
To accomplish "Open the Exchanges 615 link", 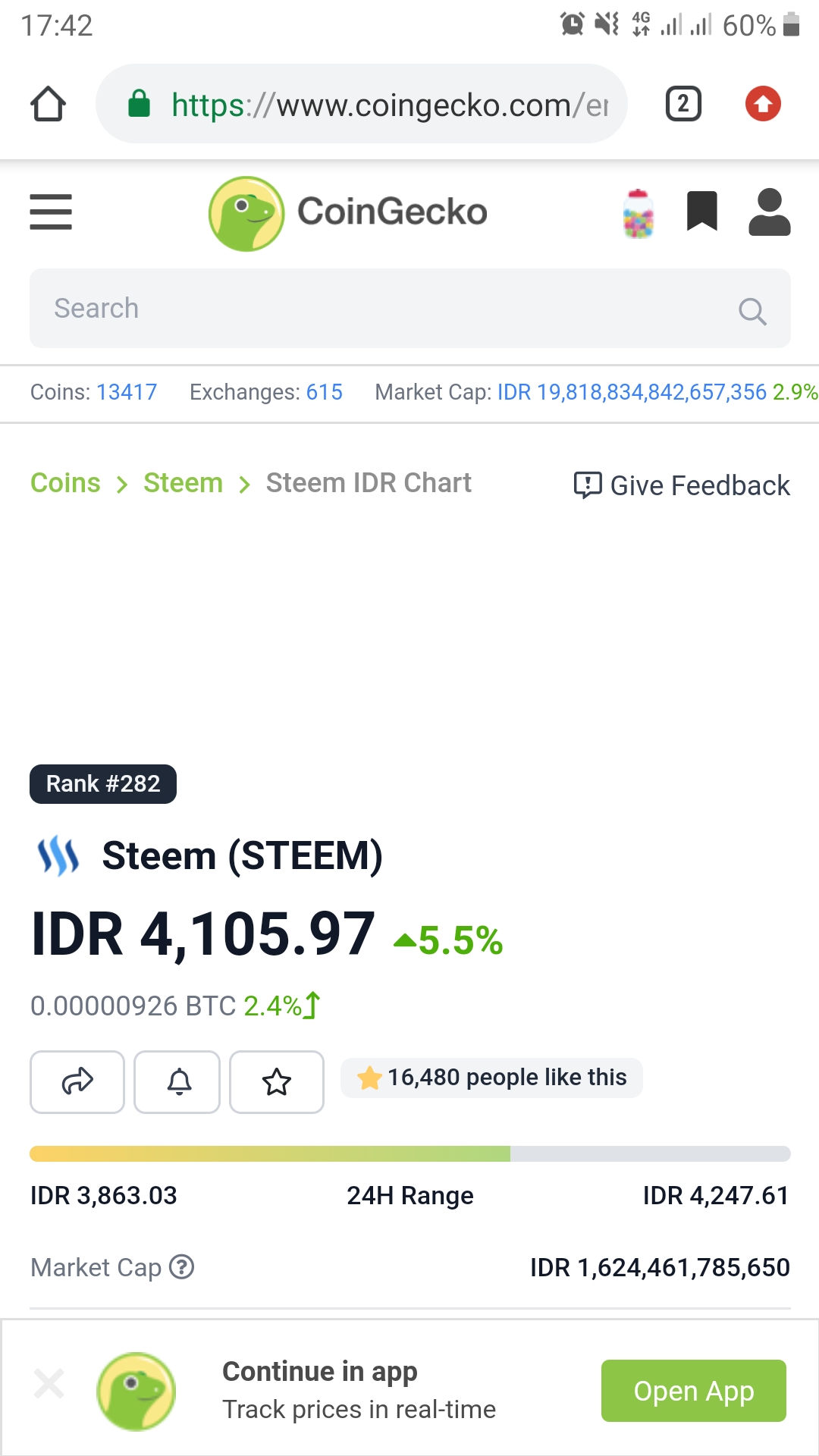I will 324,392.
